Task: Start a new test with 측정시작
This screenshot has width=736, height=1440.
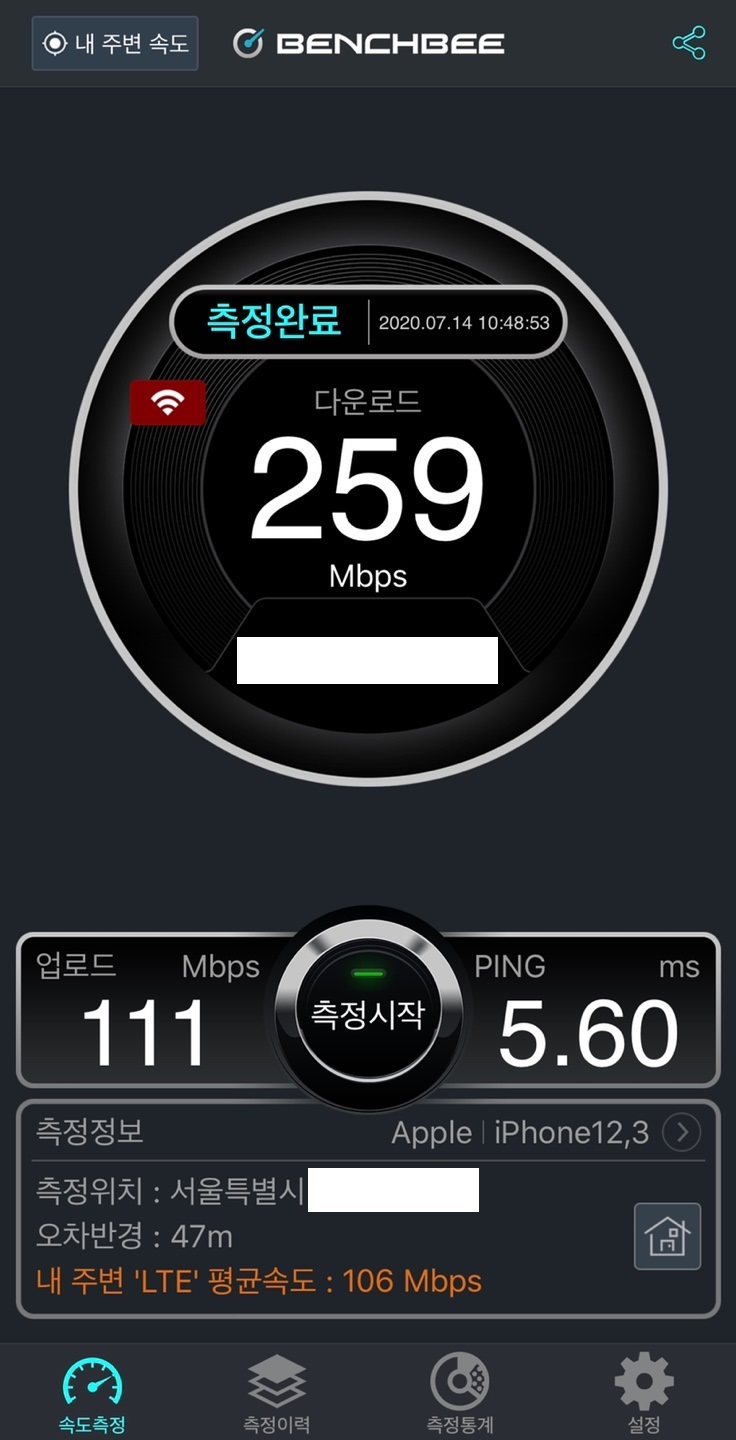Action: tap(368, 1013)
